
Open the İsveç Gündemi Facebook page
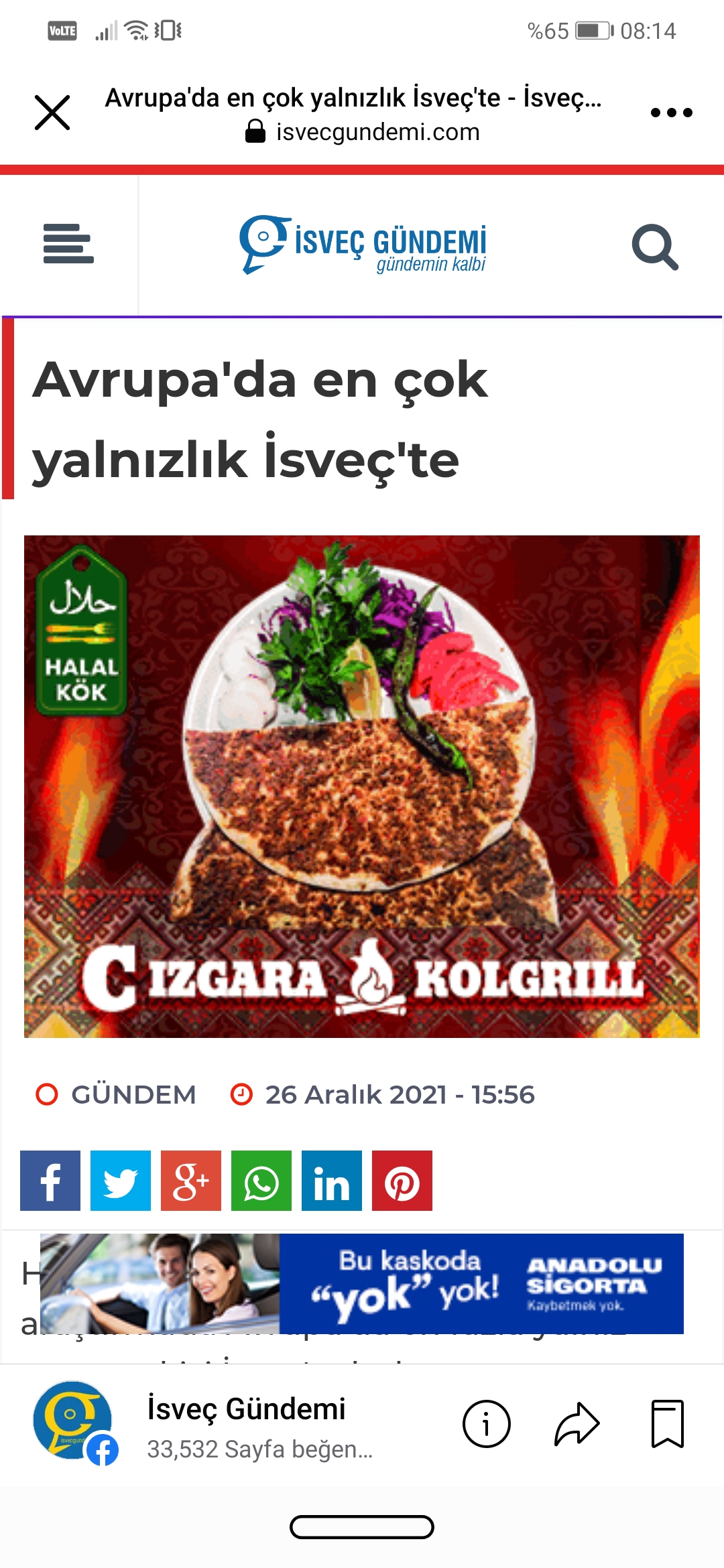[245, 1425]
